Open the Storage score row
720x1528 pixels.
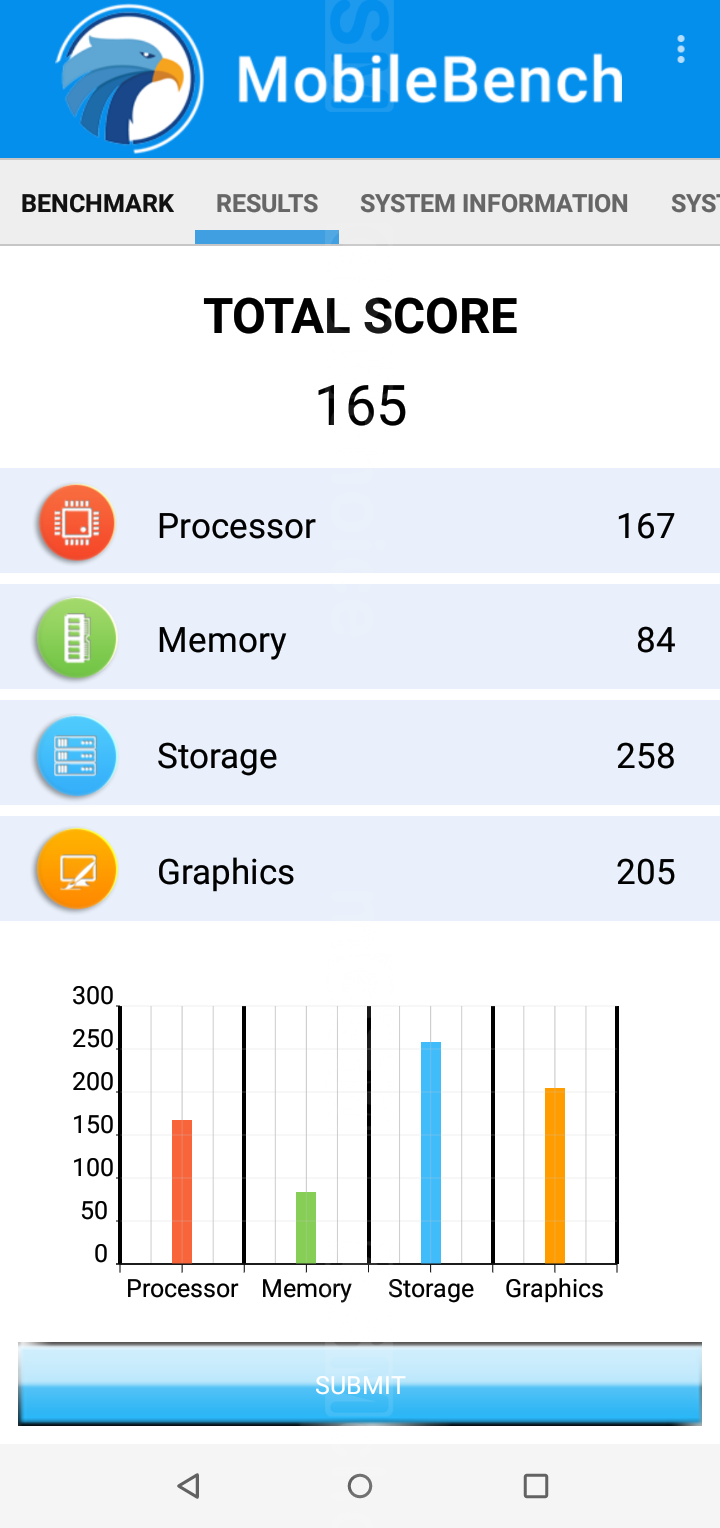360,756
